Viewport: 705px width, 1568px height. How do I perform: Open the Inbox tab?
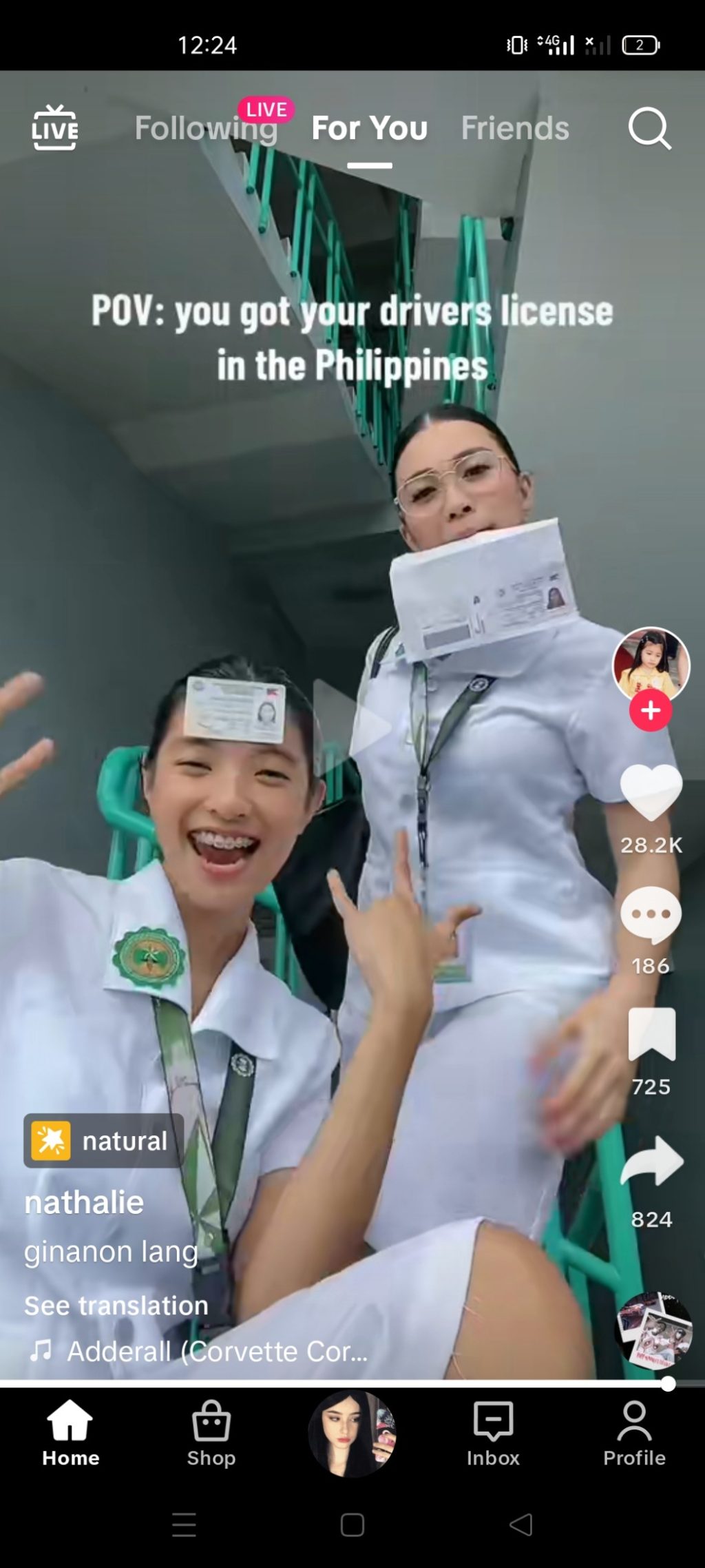[x=493, y=1434]
